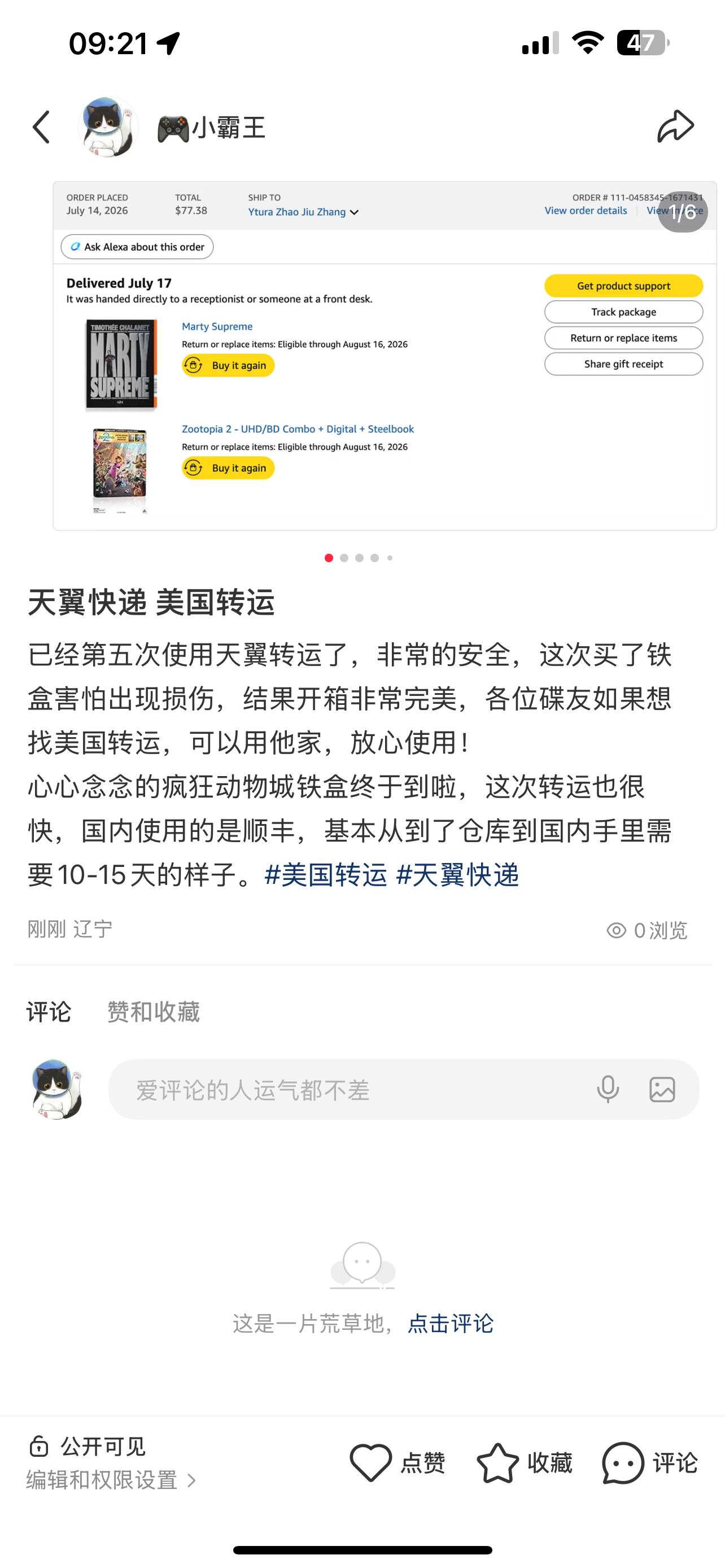Switch to the 赞和收藏 tab

click(154, 1011)
